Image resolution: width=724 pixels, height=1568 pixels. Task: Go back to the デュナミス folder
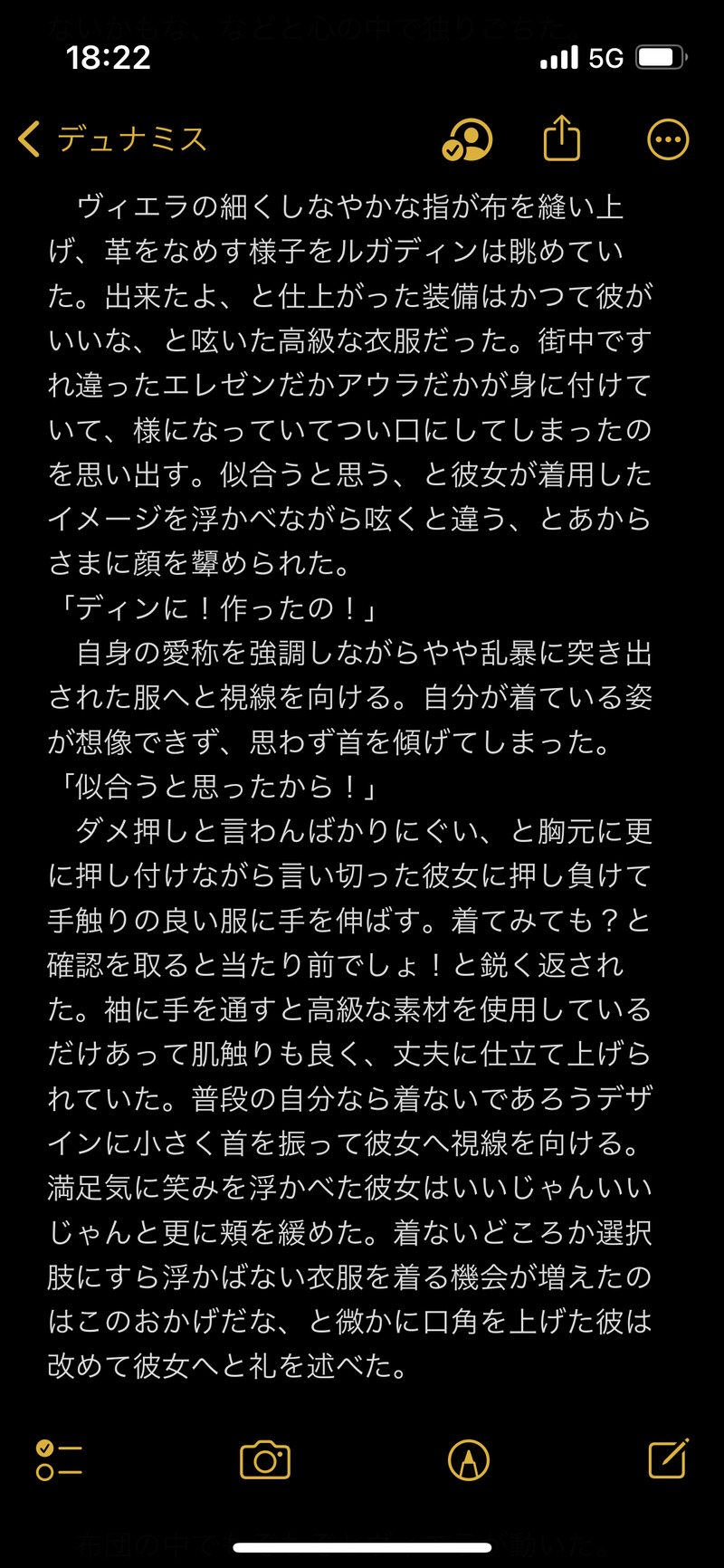pos(113,139)
